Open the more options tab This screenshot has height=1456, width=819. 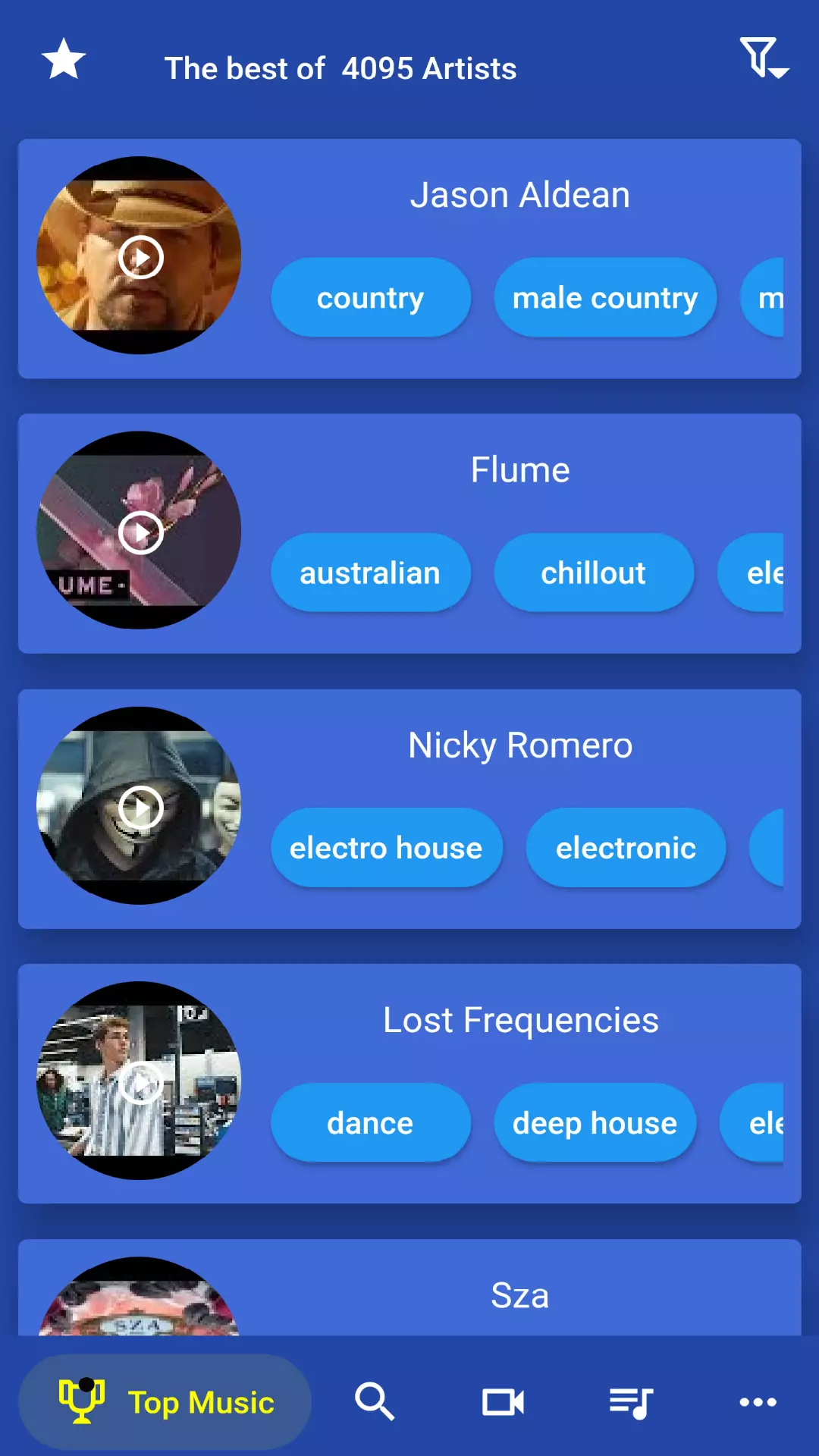(758, 1402)
